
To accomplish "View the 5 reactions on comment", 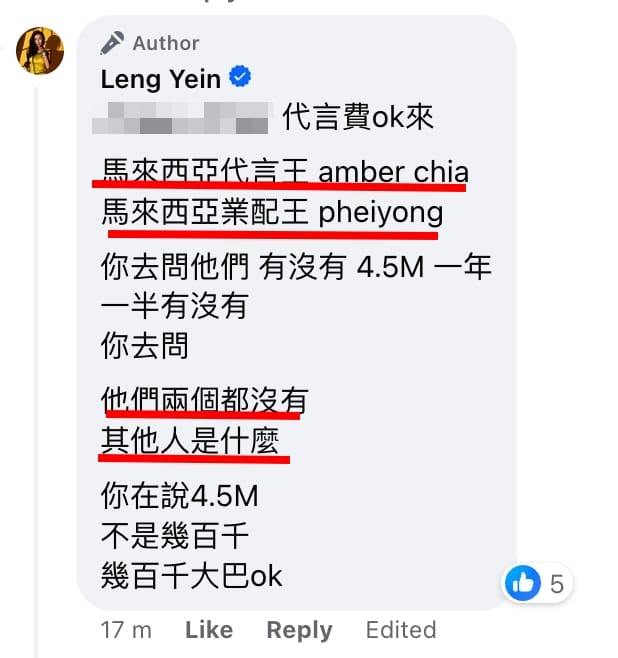I will click(x=539, y=583).
